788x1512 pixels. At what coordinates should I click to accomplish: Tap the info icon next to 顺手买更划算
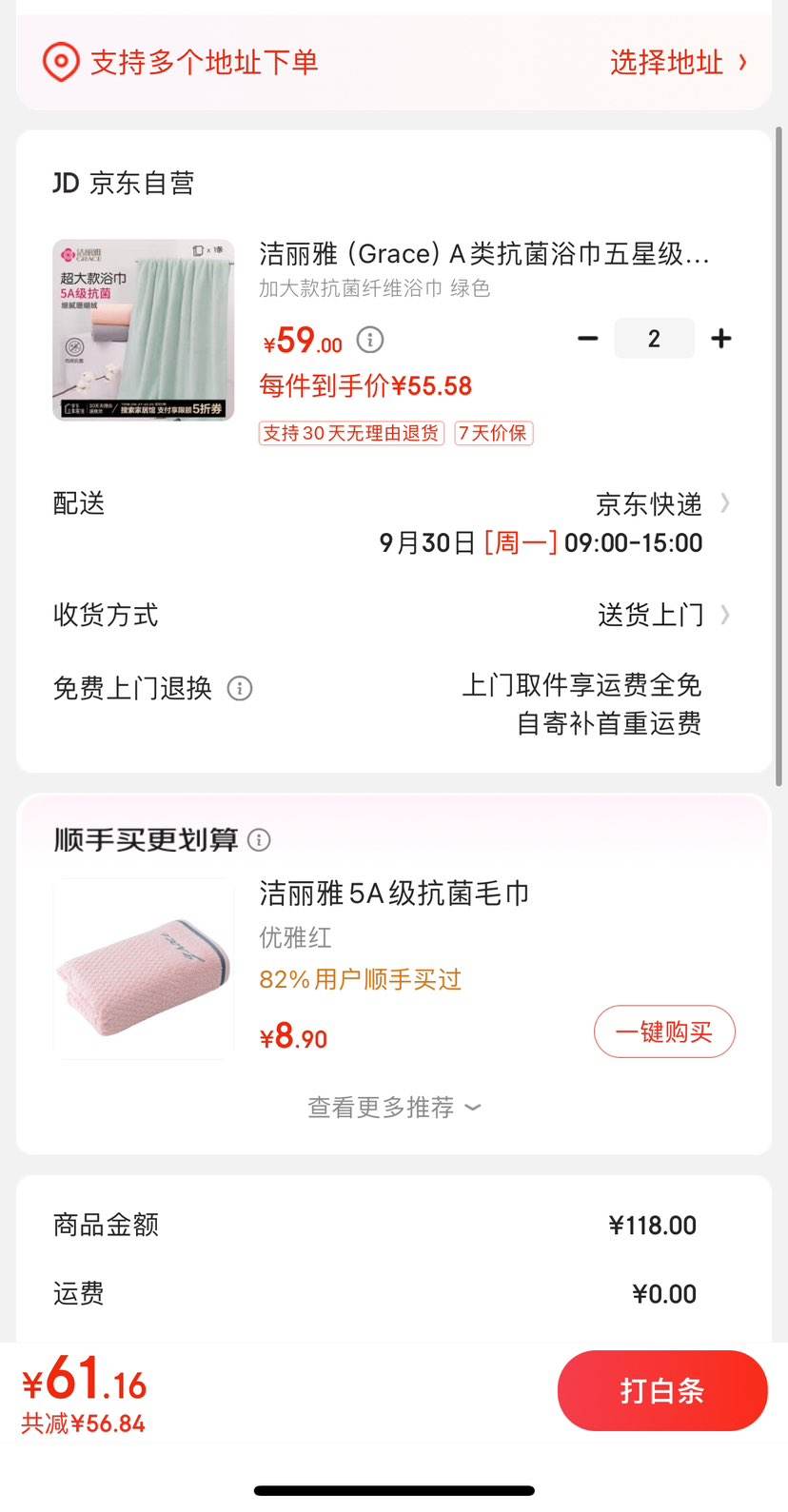point(259,839)
